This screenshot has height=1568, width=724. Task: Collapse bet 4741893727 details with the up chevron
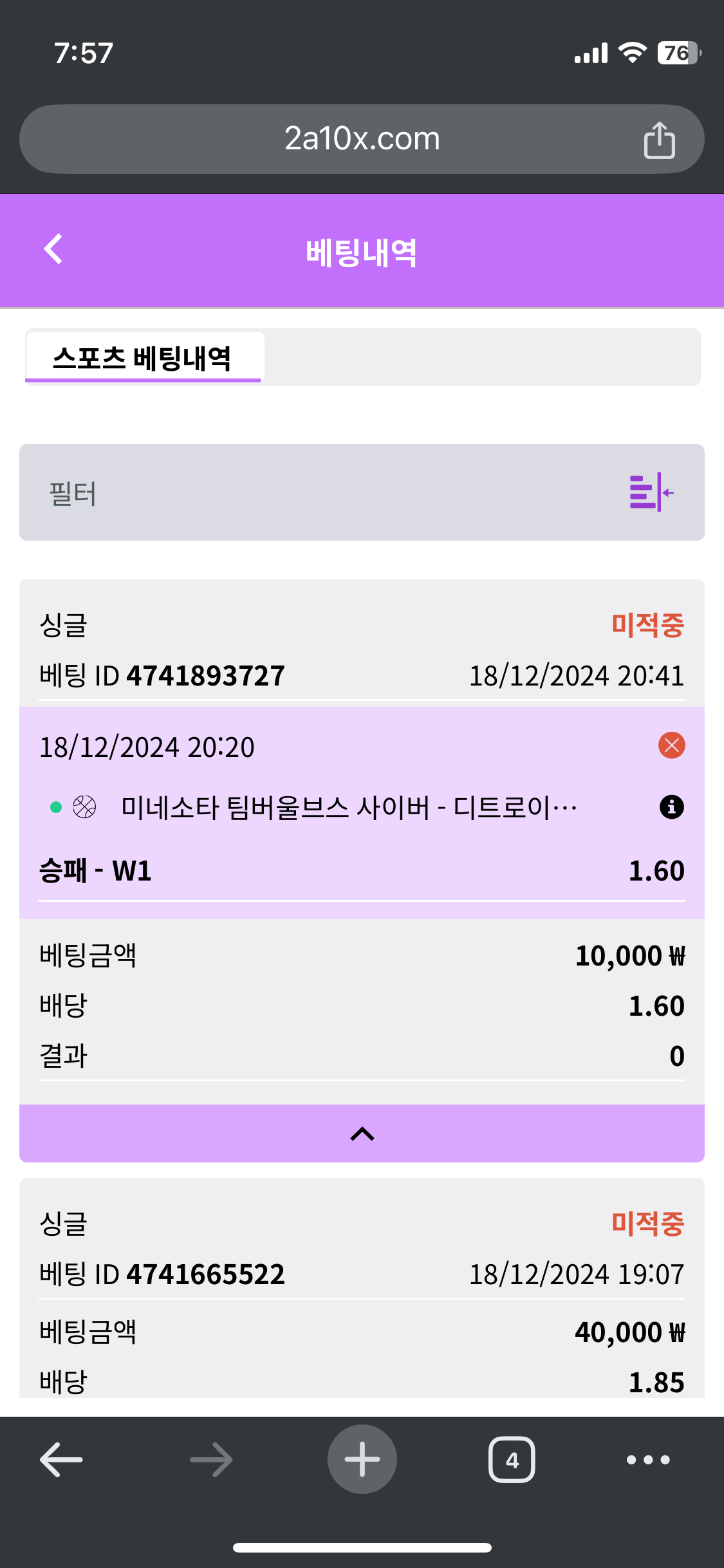tap(362, 1134)
